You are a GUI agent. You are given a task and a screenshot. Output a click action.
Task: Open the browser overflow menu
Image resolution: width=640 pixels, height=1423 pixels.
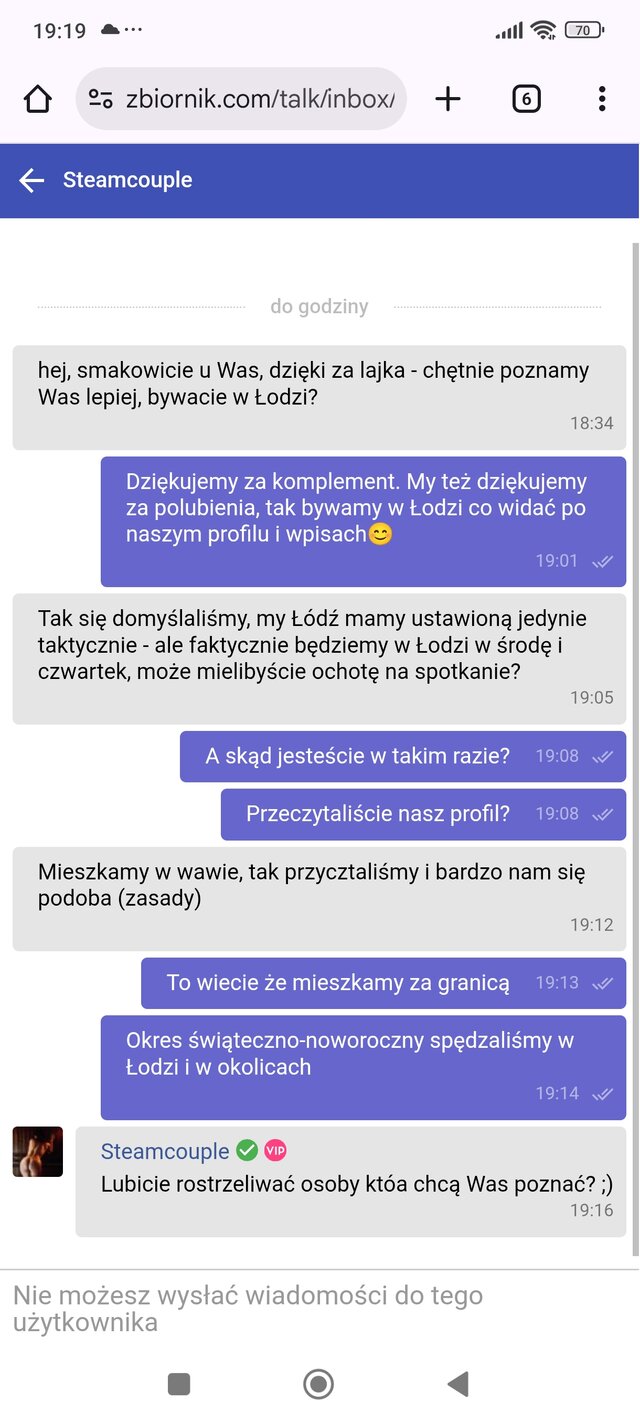tap(601, 99)
